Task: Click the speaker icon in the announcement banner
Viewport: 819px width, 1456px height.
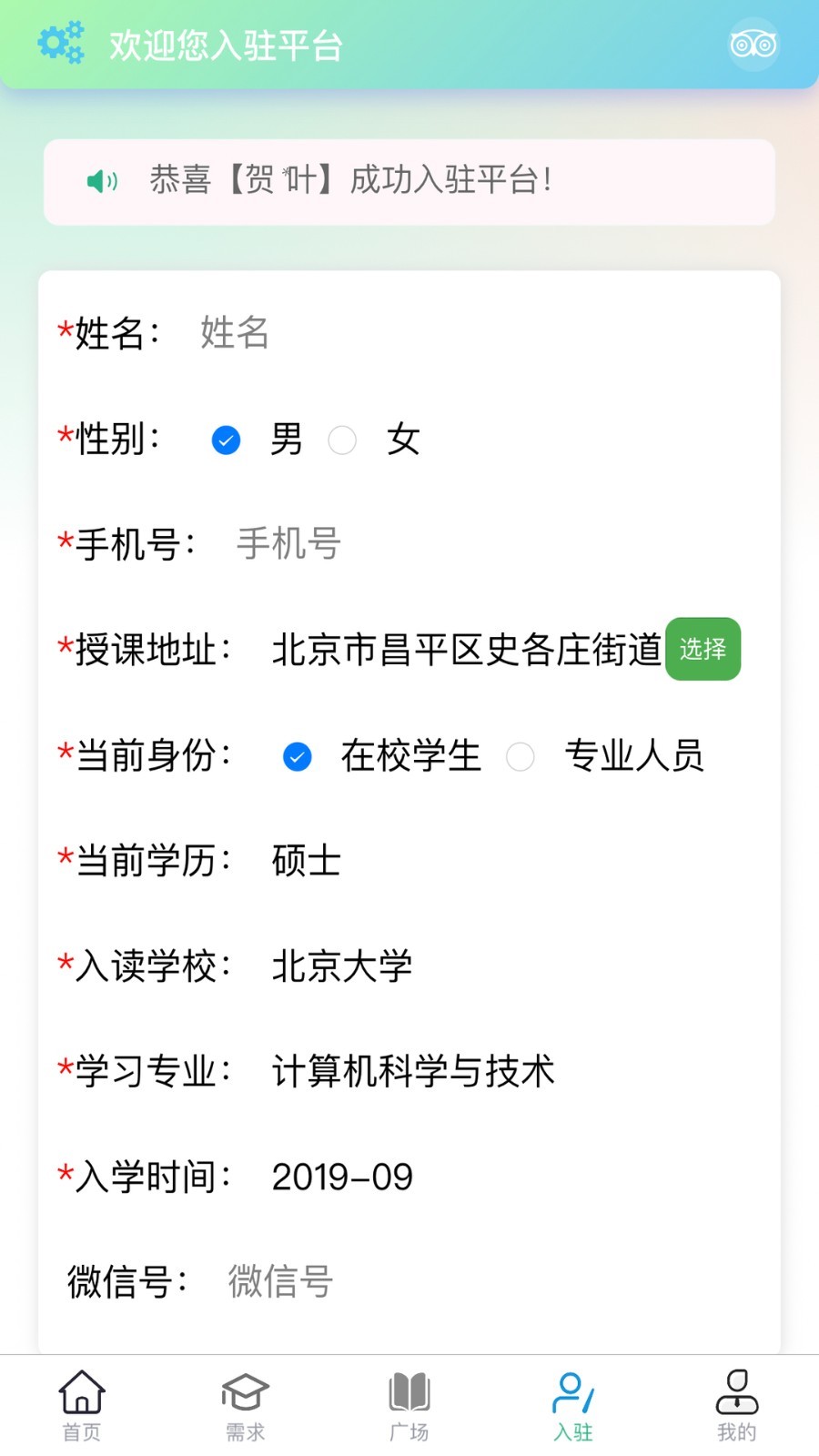Action: 102,181
